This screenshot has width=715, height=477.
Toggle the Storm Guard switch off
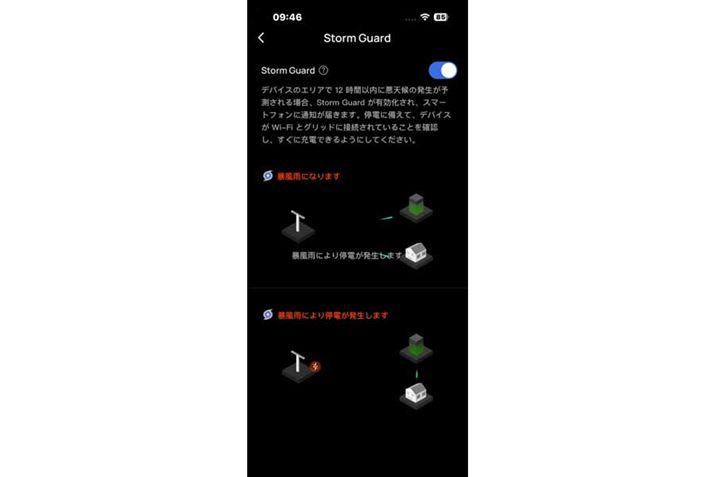pos(442,70)
